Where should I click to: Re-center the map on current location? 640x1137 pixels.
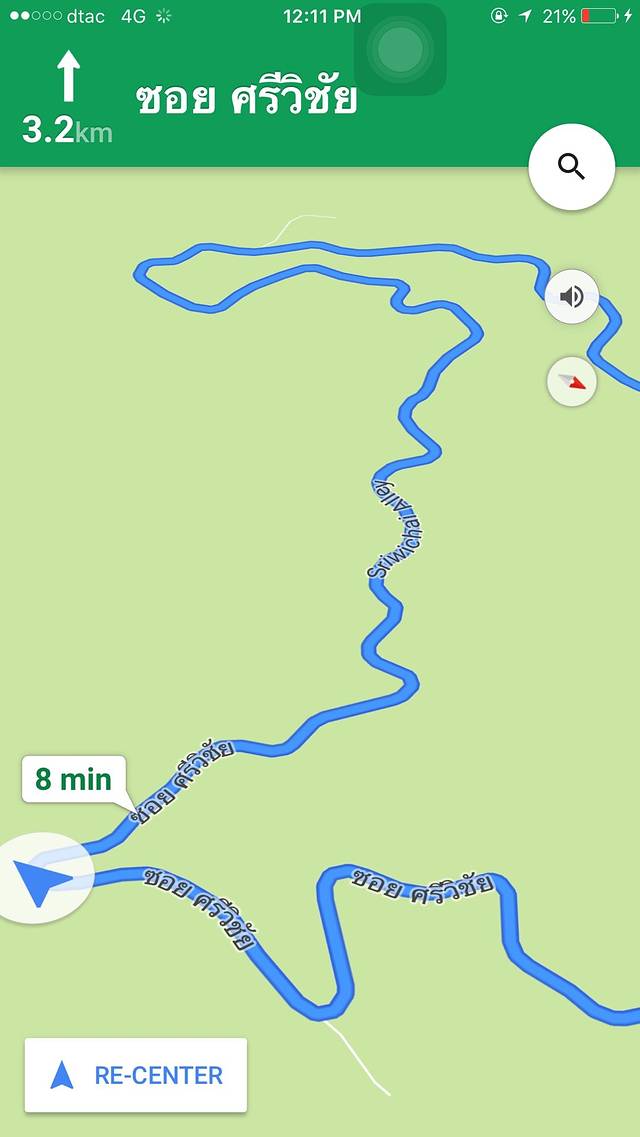click(136, 1075)
